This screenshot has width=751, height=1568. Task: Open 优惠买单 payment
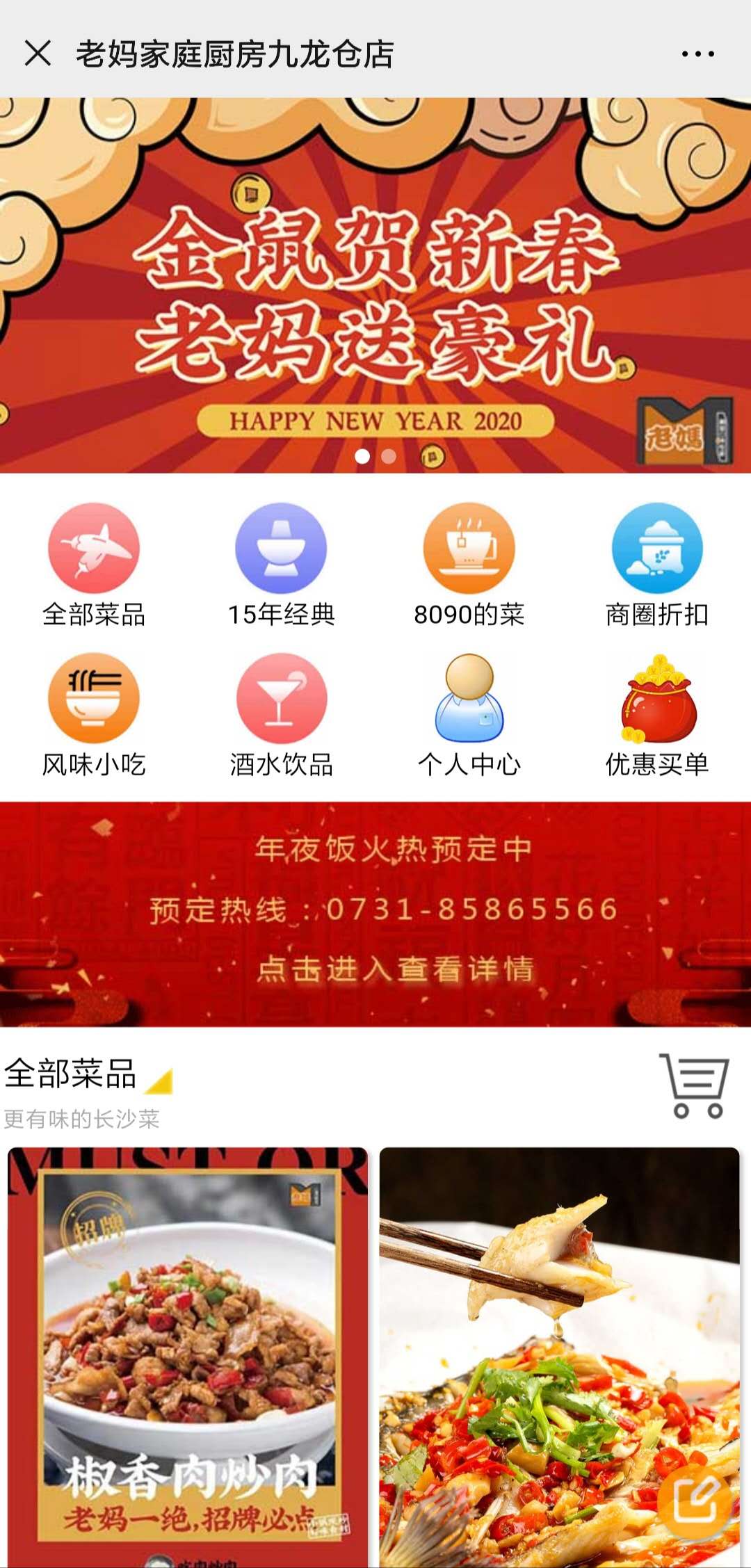click(x=657, y=699)
